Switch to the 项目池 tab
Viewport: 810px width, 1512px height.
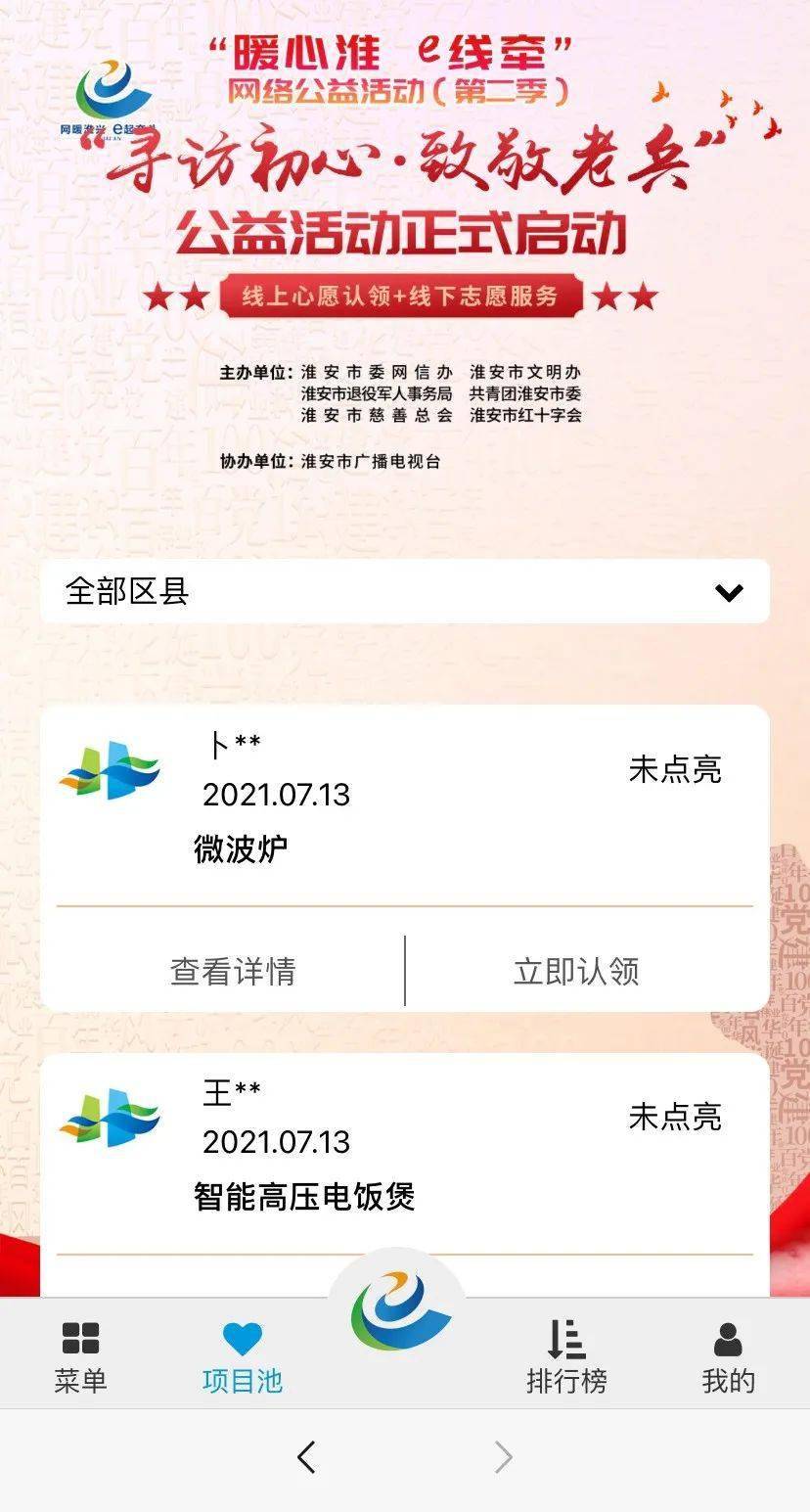[242, 1355]
